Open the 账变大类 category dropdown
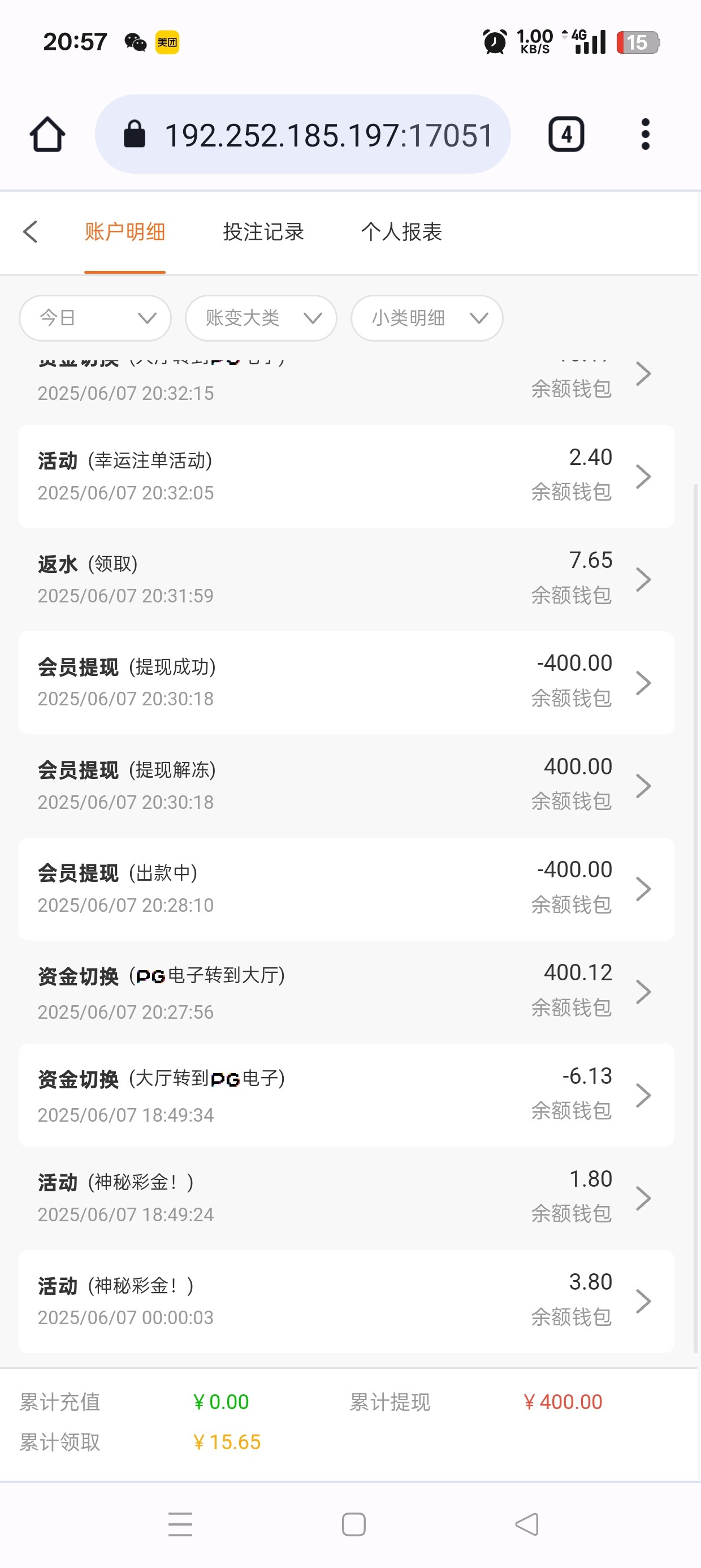 coord(261,318)
